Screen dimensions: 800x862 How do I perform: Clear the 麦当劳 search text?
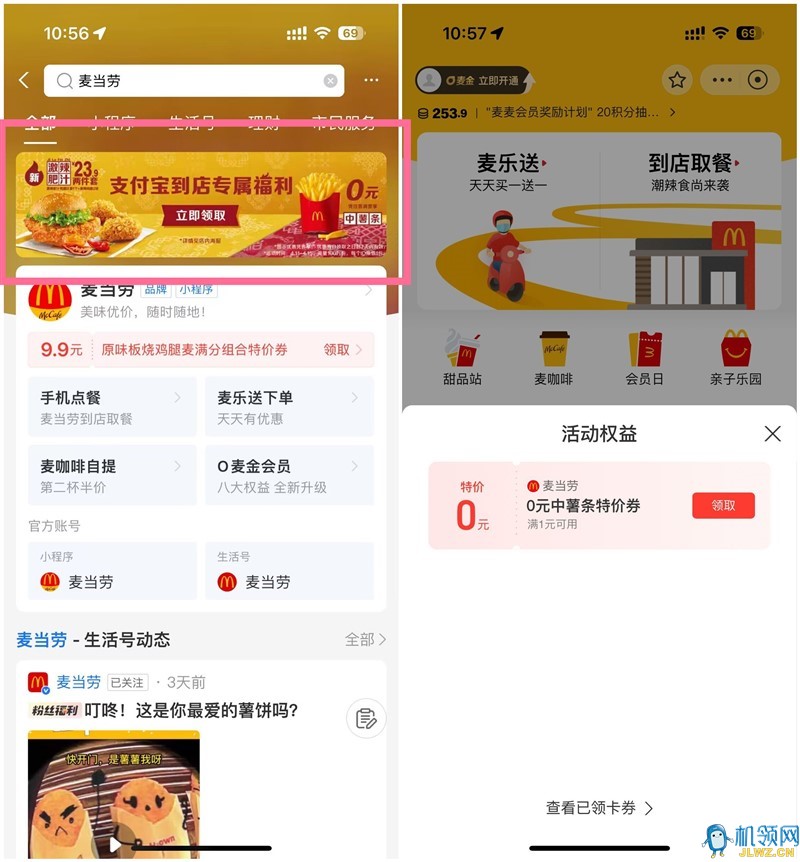(330, 81)
